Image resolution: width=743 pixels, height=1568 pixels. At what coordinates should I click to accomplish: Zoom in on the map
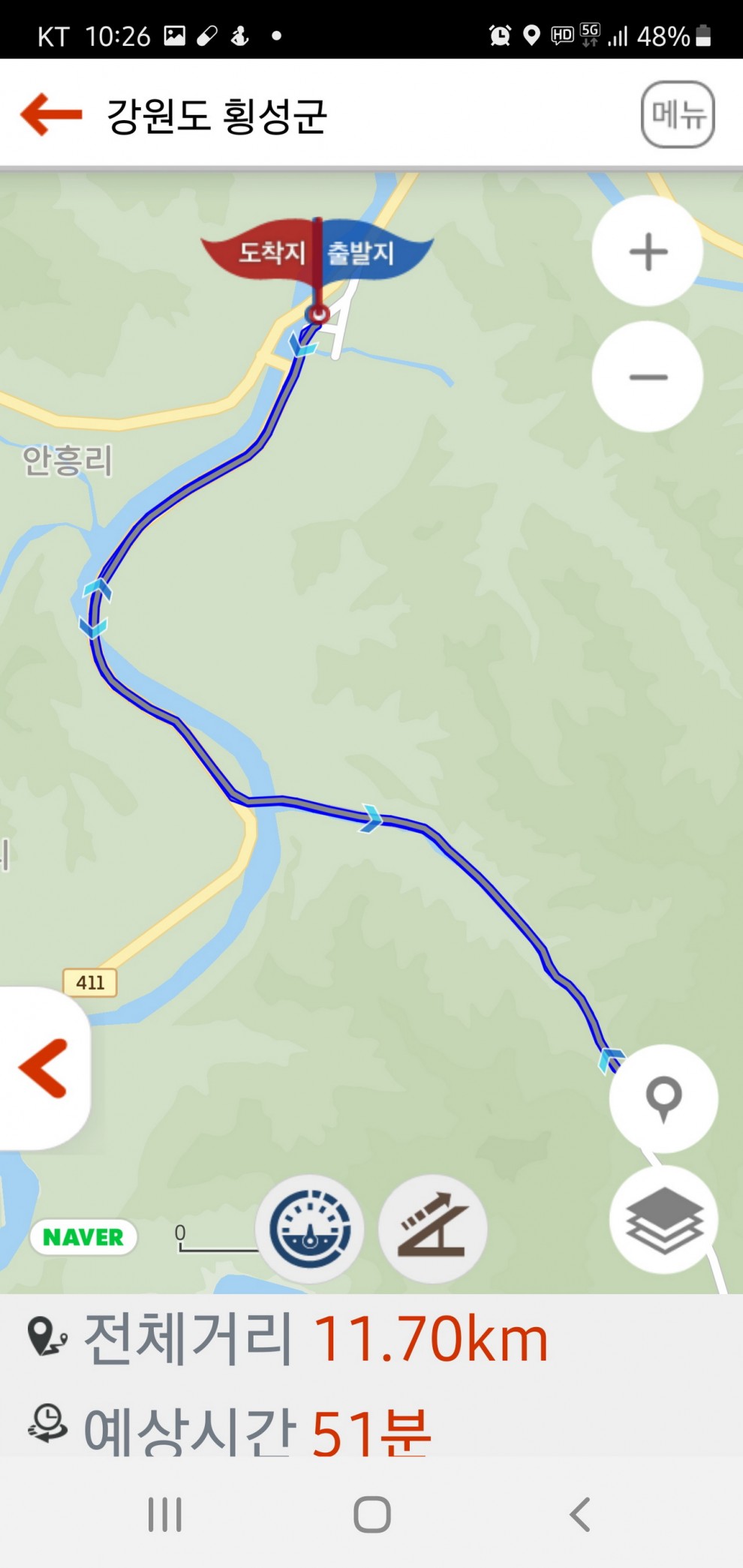click(x=648, y=251)
